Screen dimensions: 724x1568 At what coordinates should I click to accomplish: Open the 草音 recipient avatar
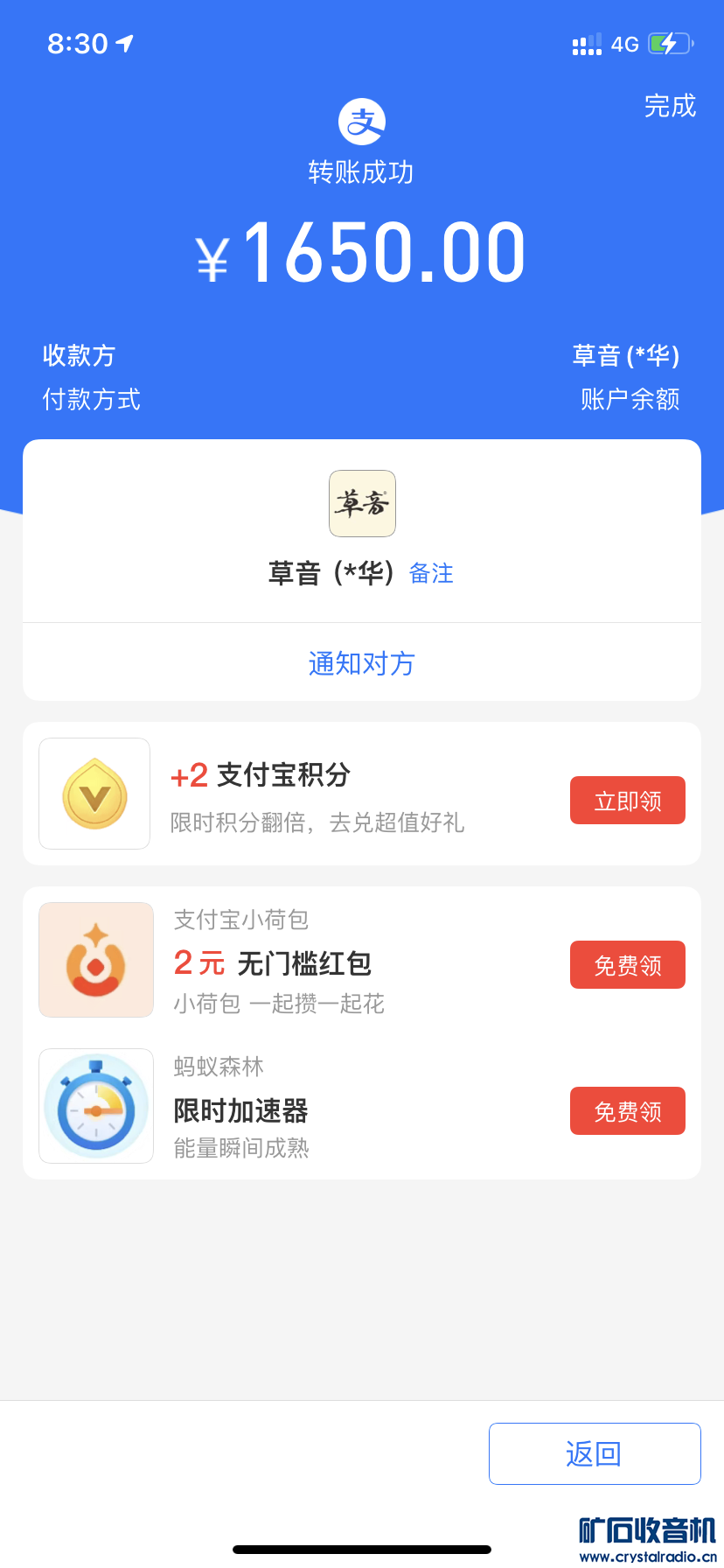pos(362,503)
